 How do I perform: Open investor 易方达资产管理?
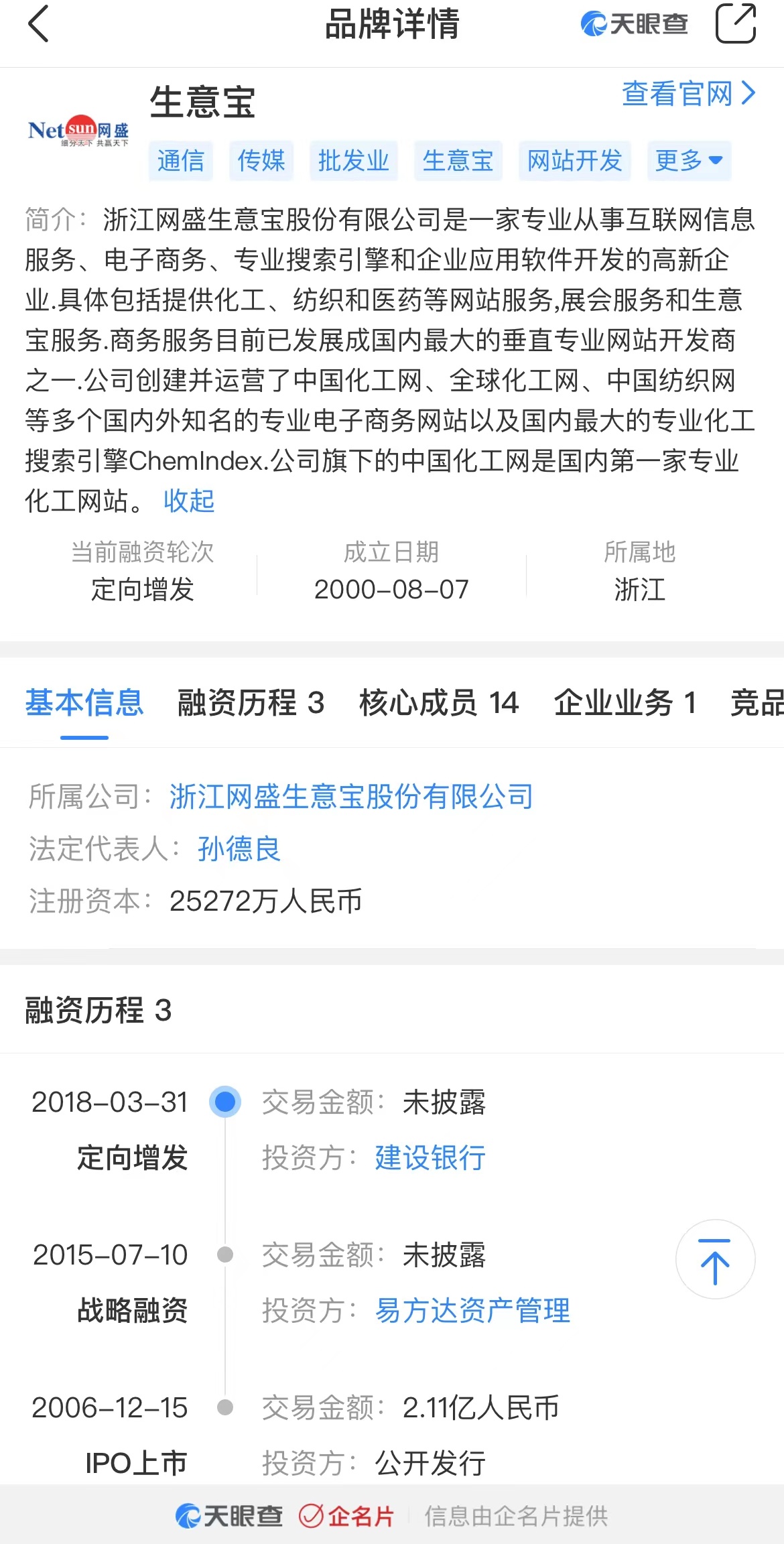(472, 1310)
